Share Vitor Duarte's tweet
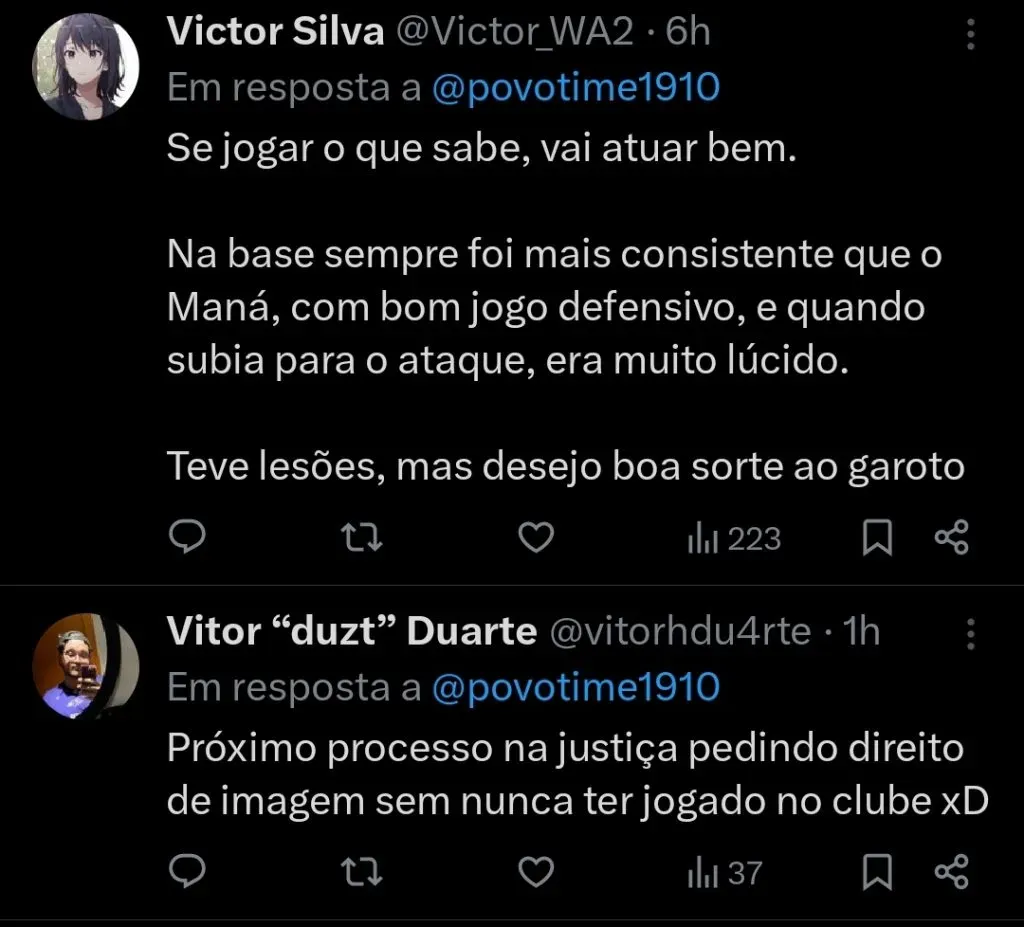Image resolution: width=1024 pixels, height=927 pixels. tap(951, 873)
